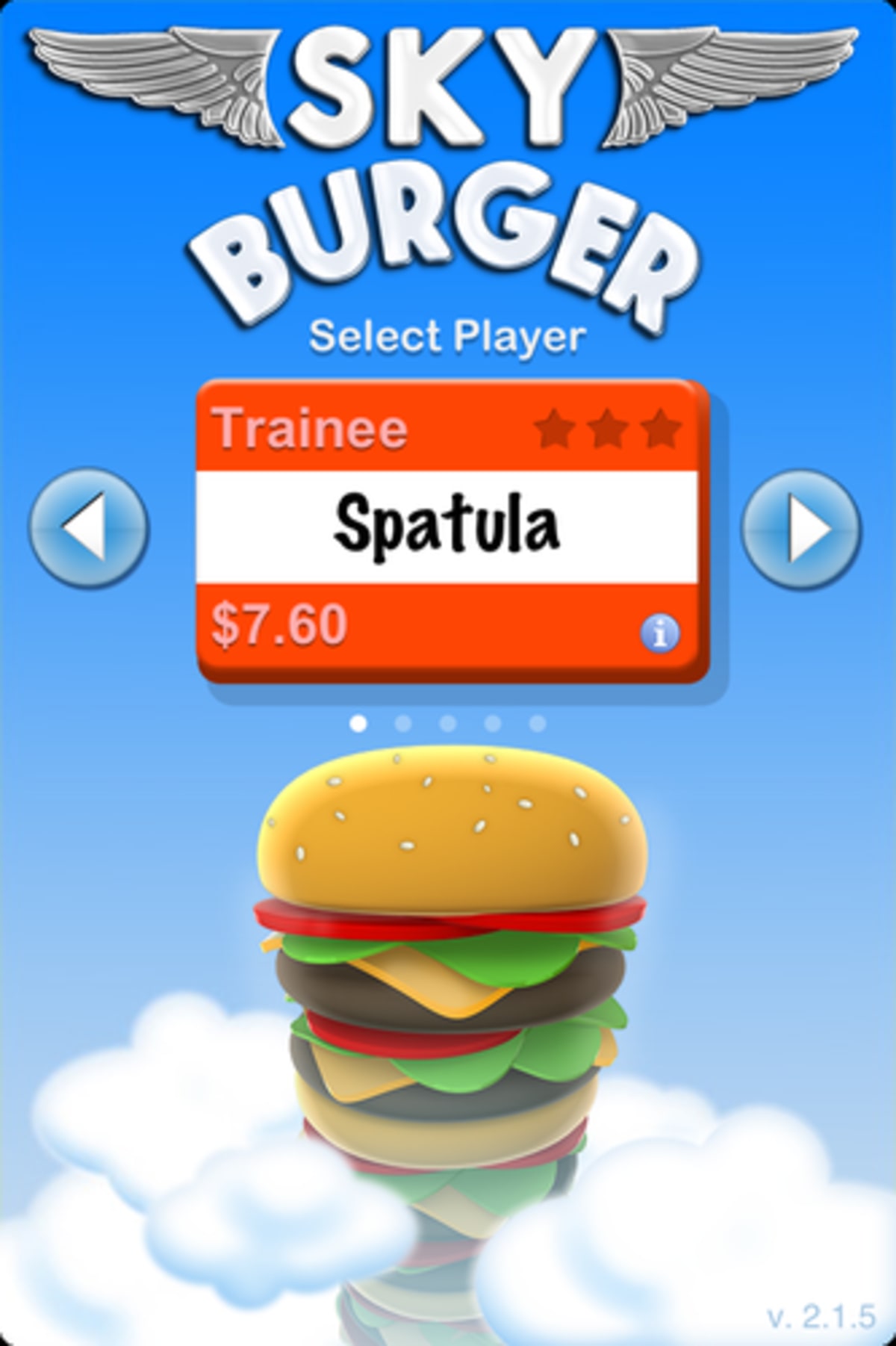Go to the next player card

[x=801, y=529]
